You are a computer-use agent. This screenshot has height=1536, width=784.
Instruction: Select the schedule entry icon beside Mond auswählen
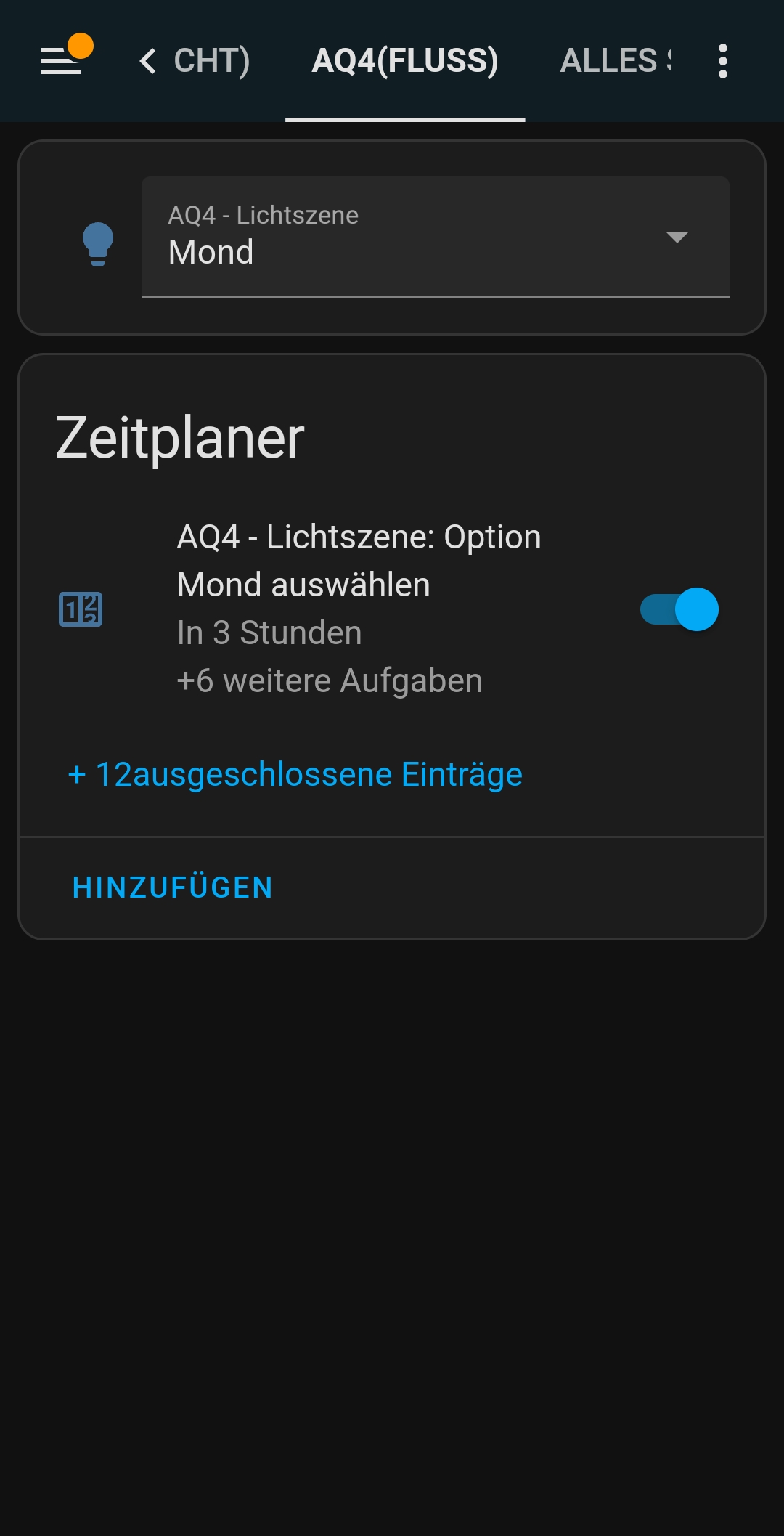tap(82, 610)
